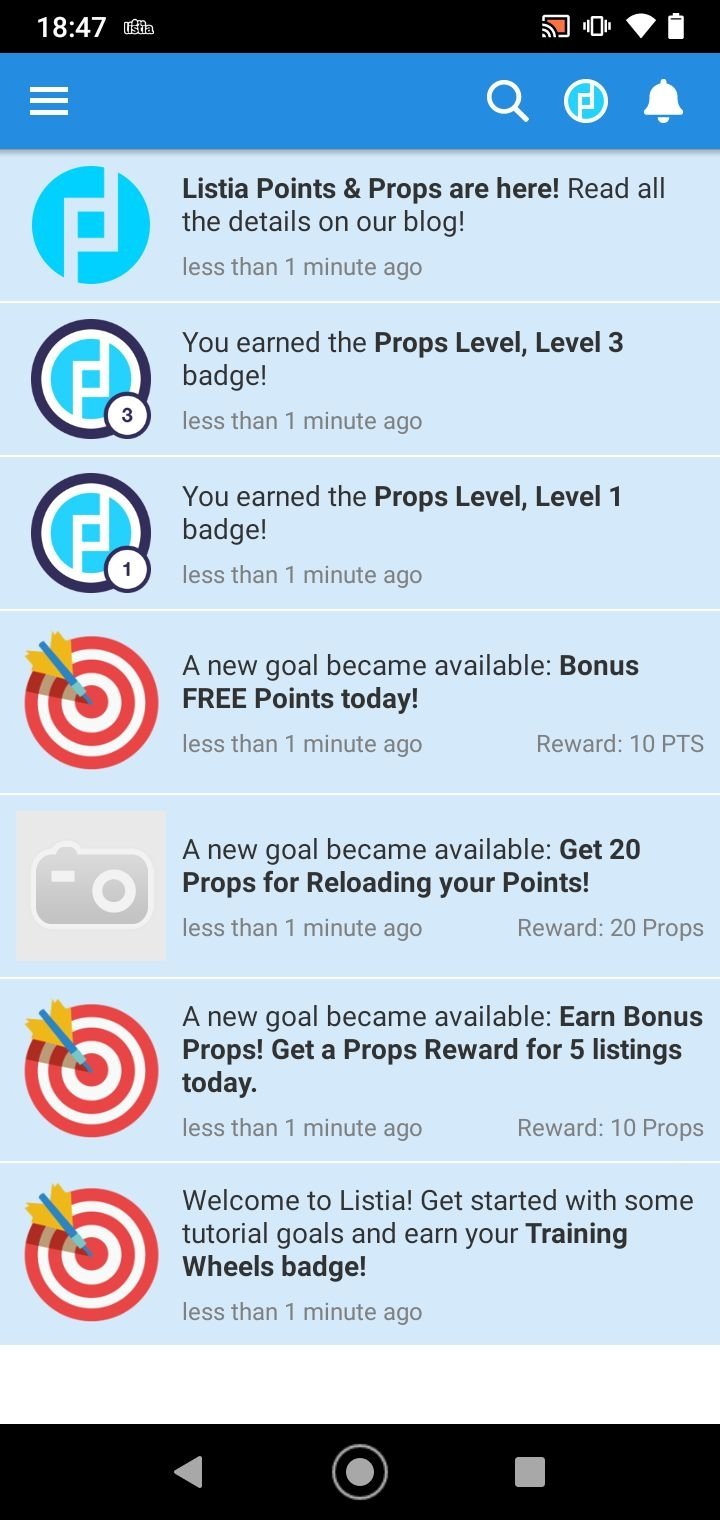
Task: View the Props Level 1 badge notification
Action: pos(360,534)
